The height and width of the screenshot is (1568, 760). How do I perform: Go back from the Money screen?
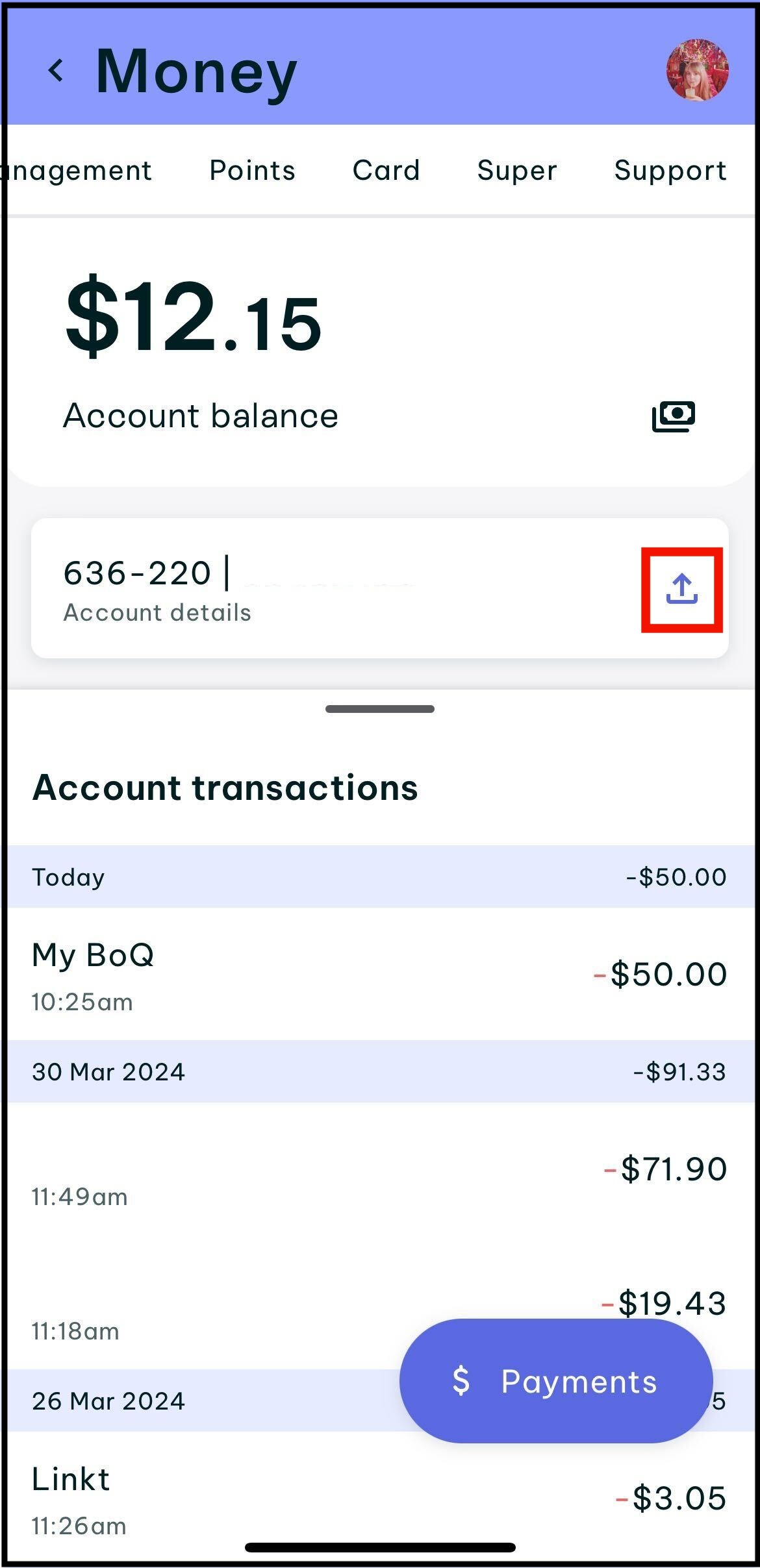click(57, 70)
